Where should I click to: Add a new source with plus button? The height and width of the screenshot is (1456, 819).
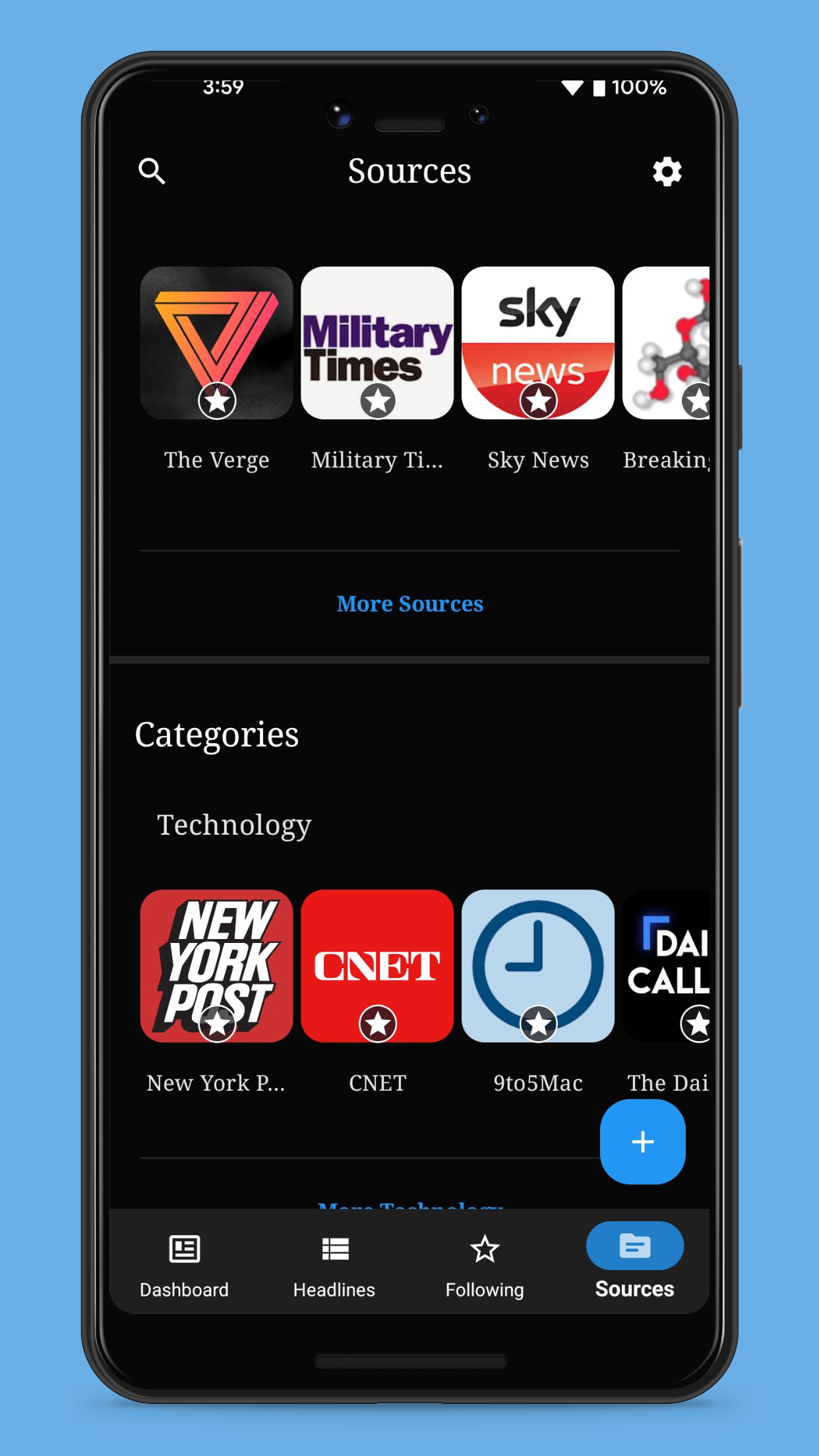coord(643,1141)
